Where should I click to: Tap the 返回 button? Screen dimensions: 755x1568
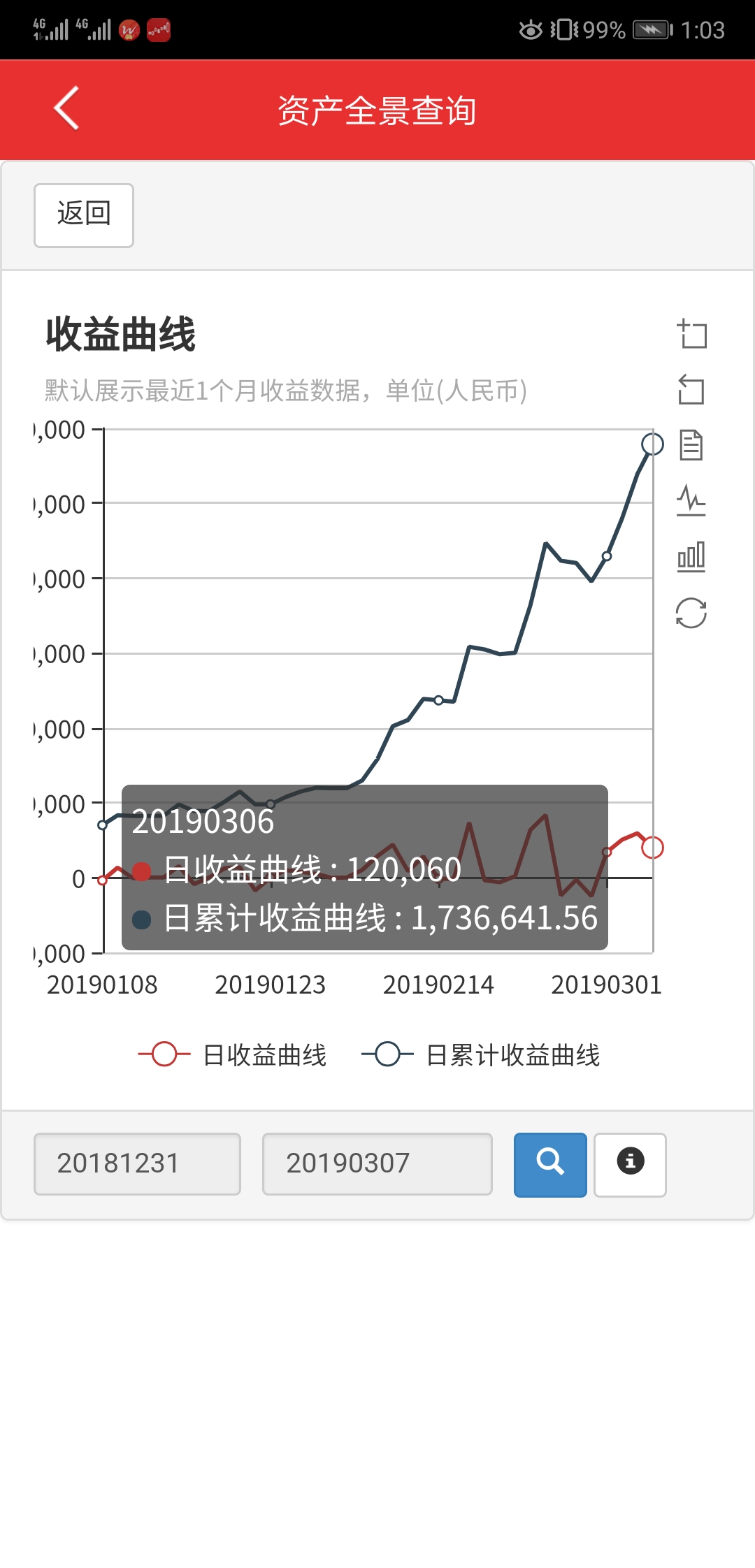84,215
